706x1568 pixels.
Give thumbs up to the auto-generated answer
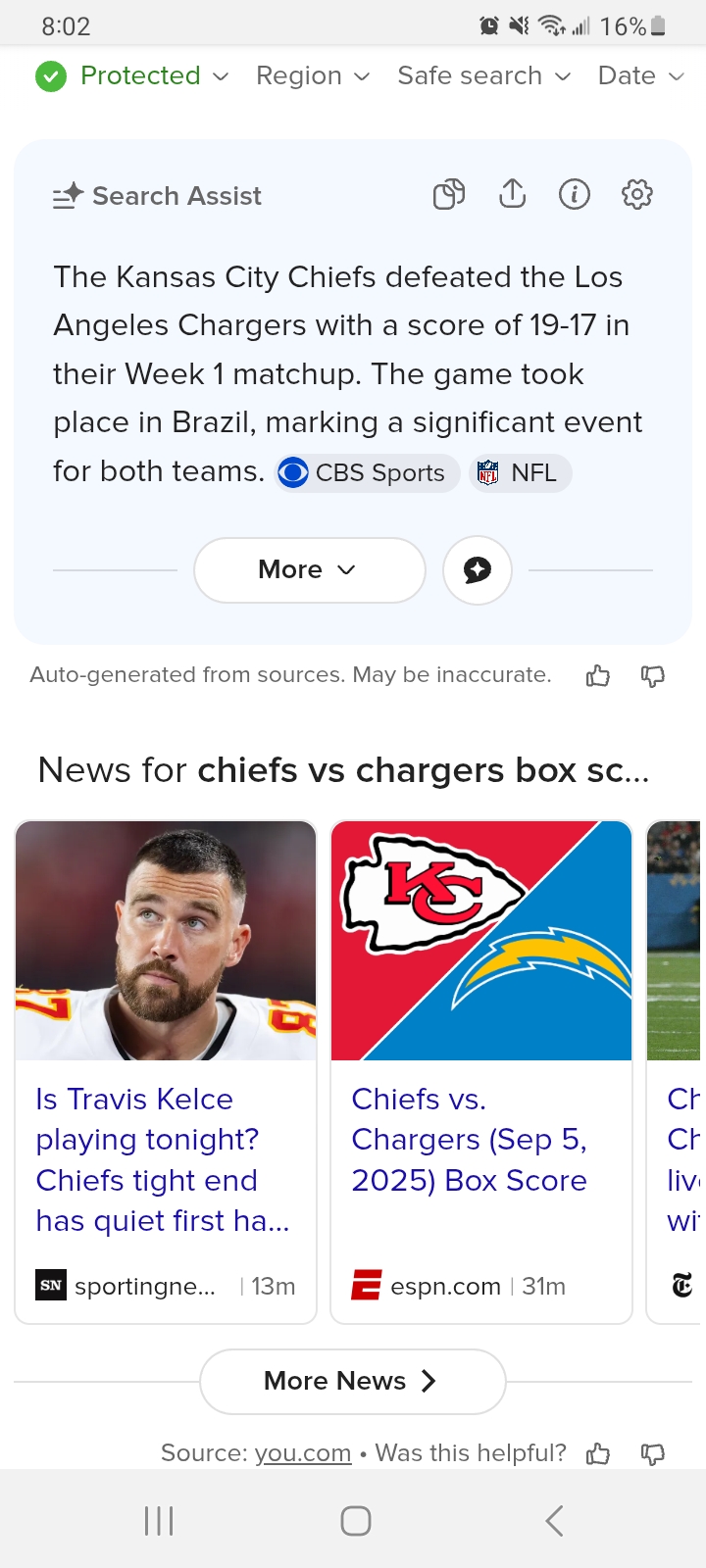(597, 675)
